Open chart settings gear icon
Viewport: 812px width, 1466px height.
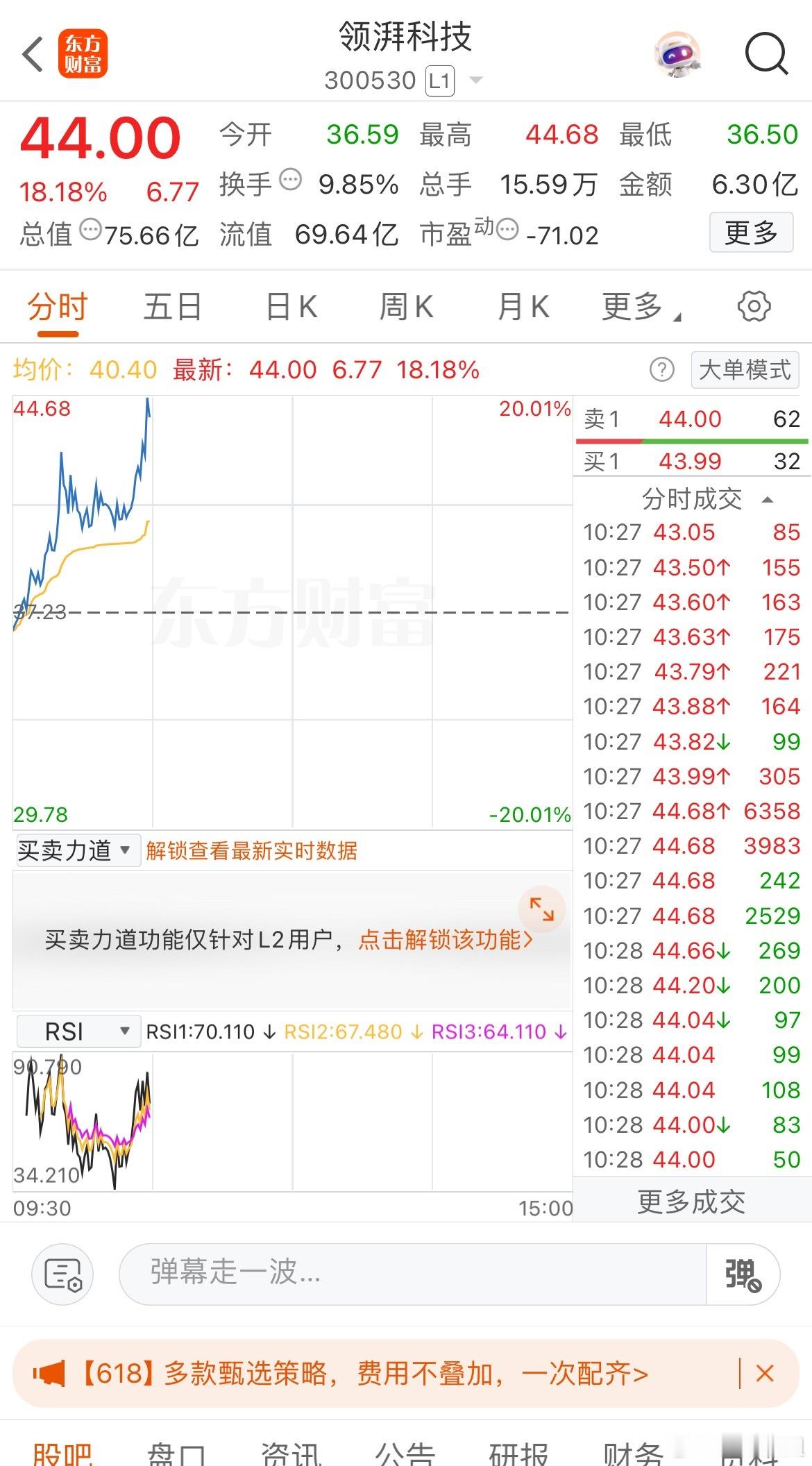click(754, 307)
